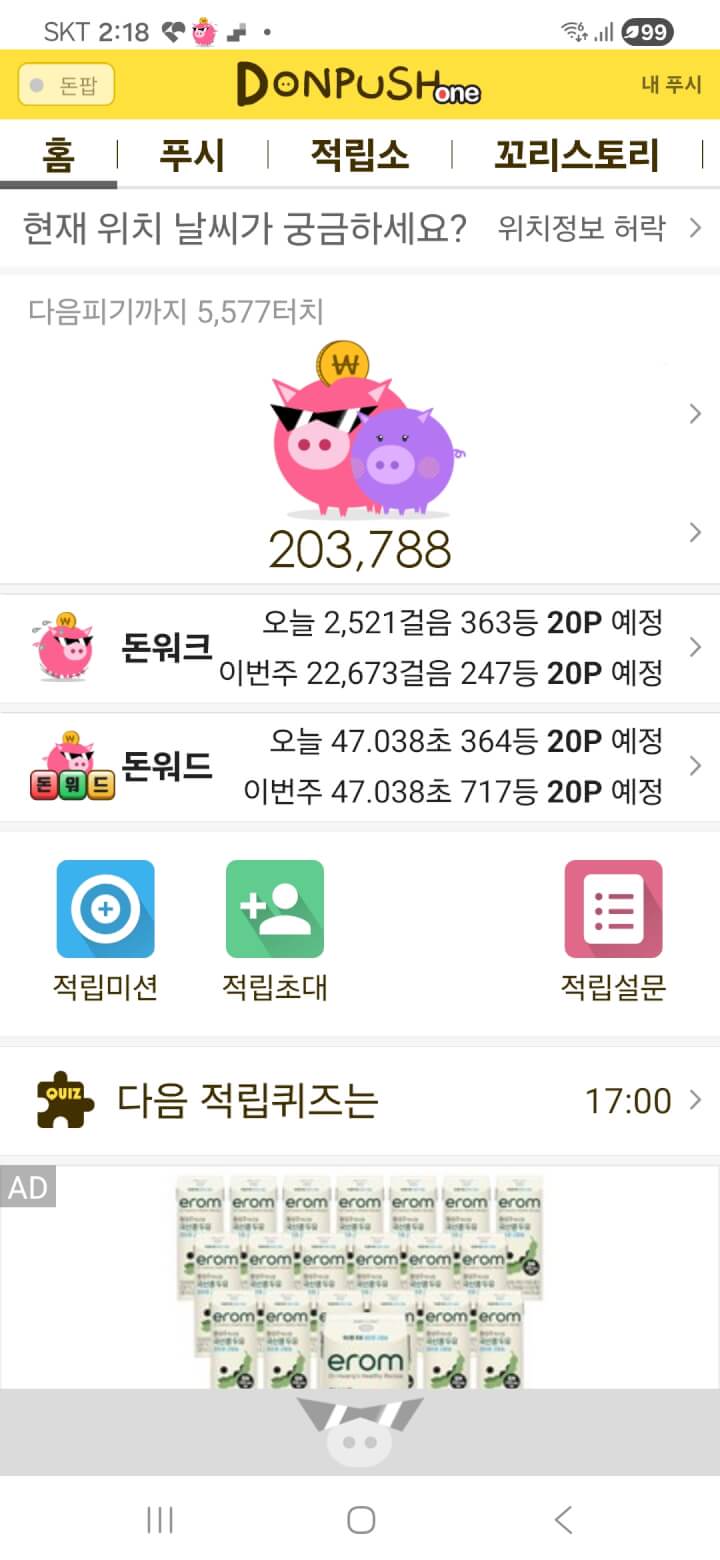The image size is (720, 1560).
Task: Switch to the 푸시 tab
Action: tap(192, 156)
